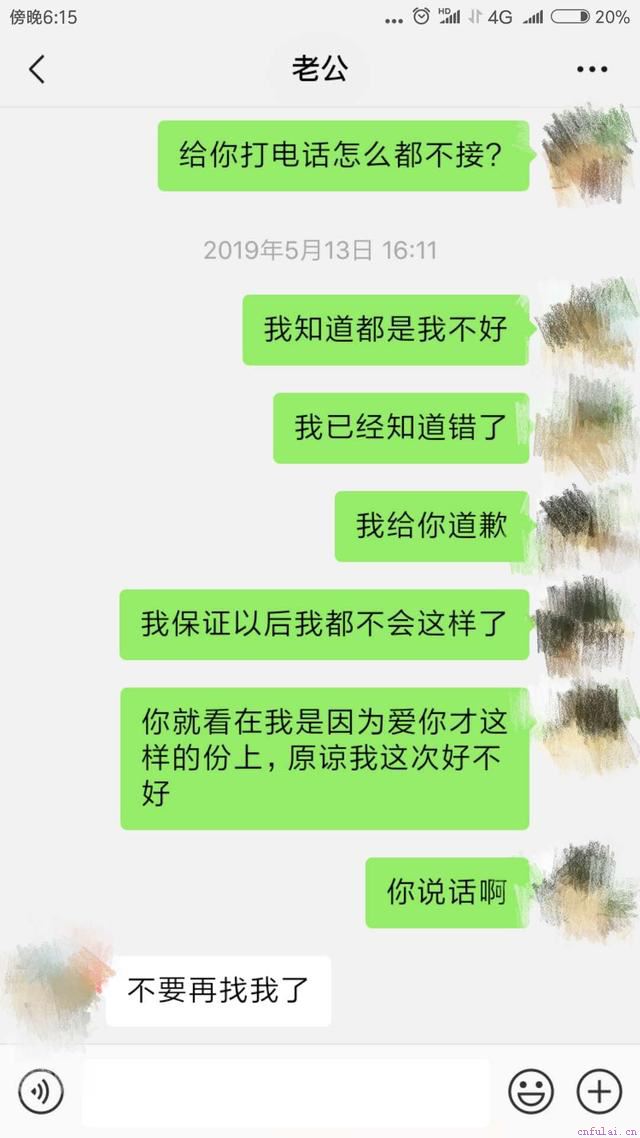Open the plus attachment menu
This screenshot has height=1138, width=640.
click(x=599, y=1092)
